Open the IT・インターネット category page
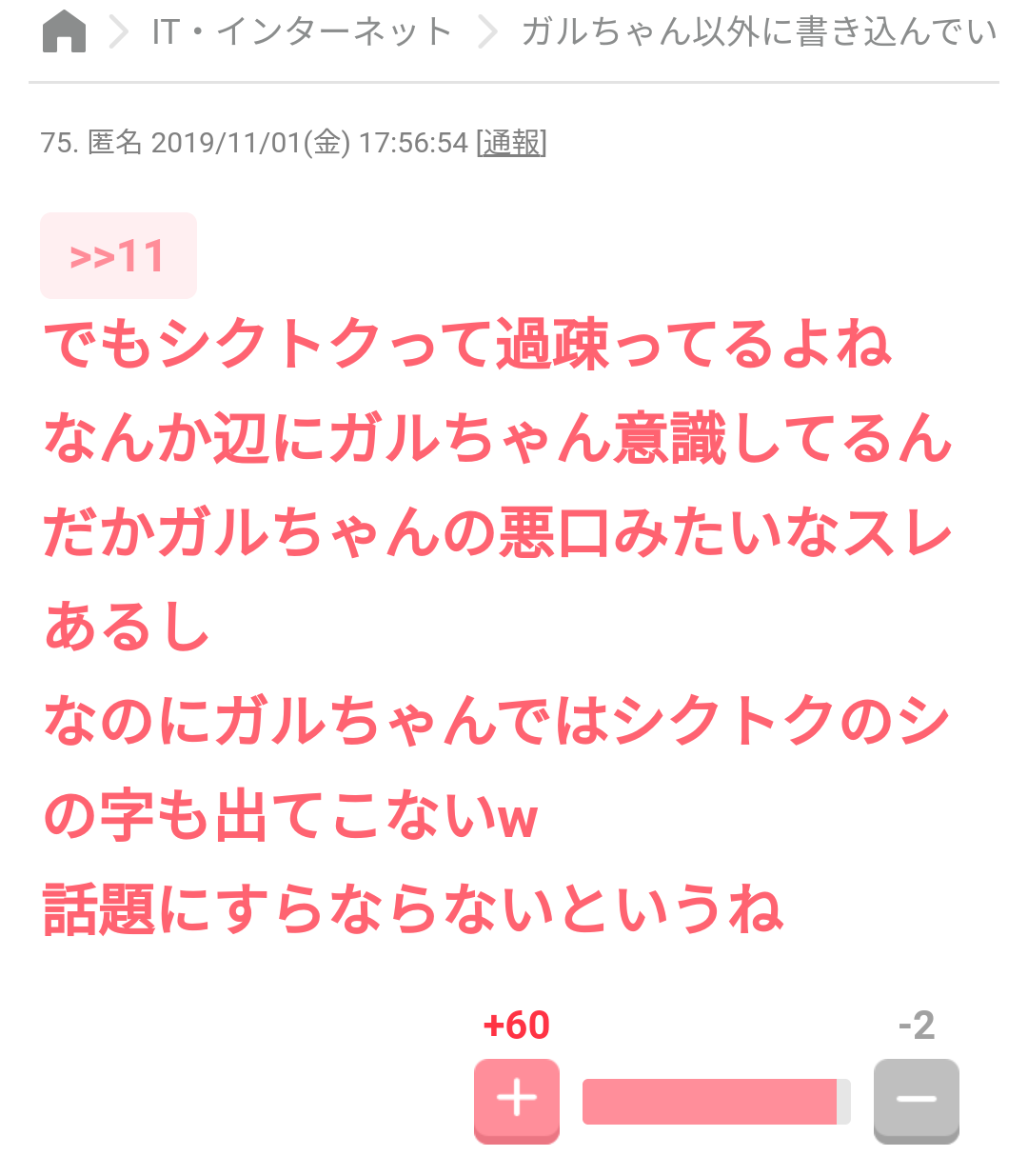 click(x=300, y=30)
